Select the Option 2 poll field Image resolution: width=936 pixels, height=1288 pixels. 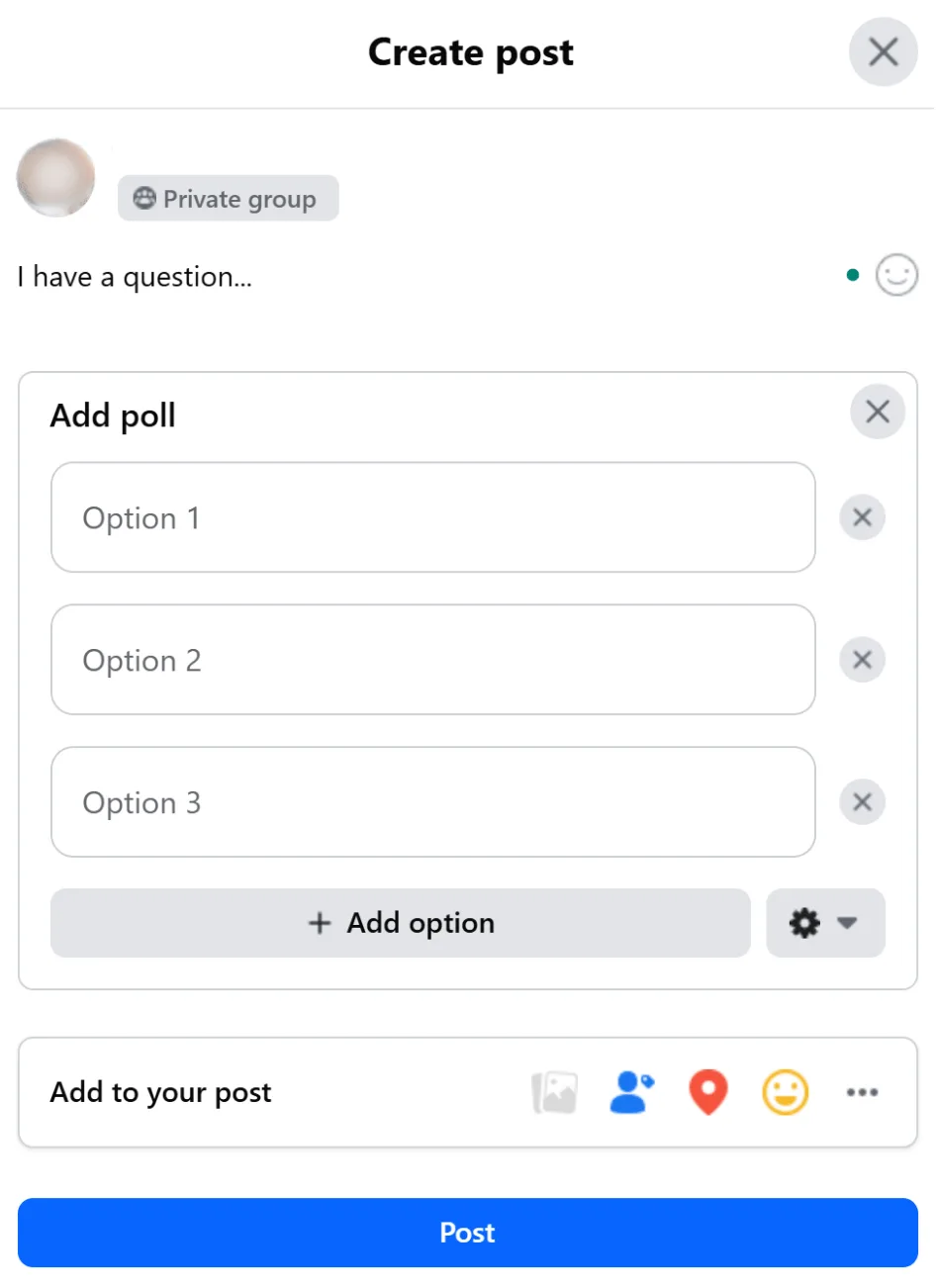click(x=432, y=660)
